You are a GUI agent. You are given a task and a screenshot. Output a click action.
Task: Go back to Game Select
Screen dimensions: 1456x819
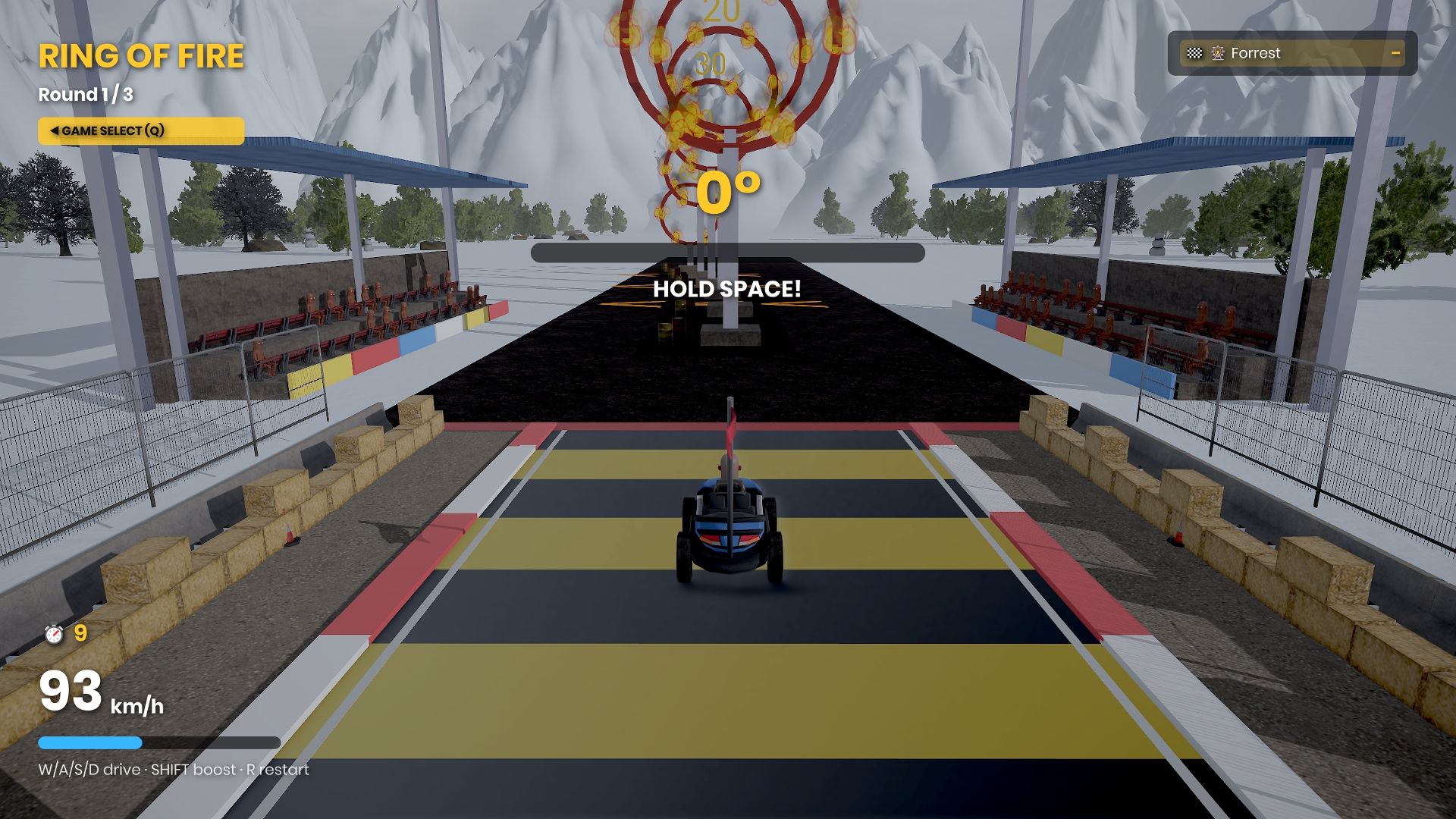pyautogui.click(x=141, y=130)
